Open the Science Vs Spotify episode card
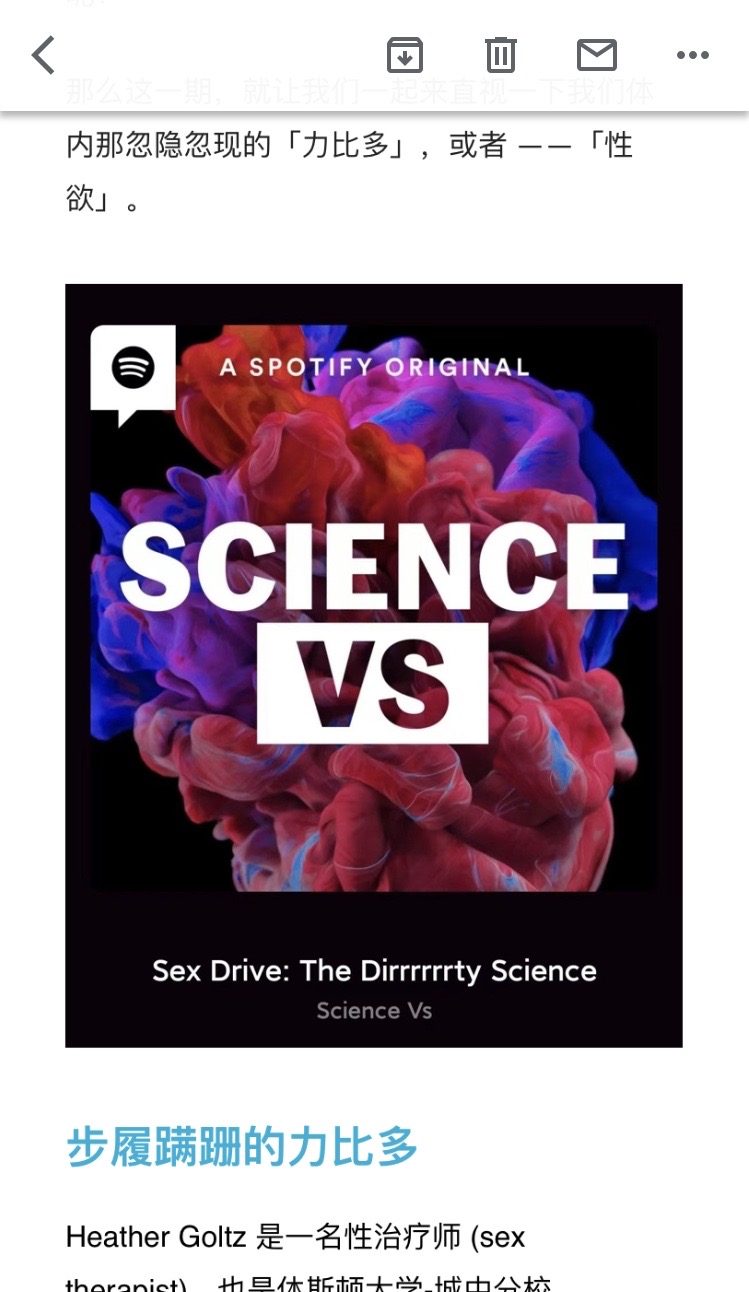Image resolution: width=749 pixels, height=1292 pixels. click(x=374, y=665)
